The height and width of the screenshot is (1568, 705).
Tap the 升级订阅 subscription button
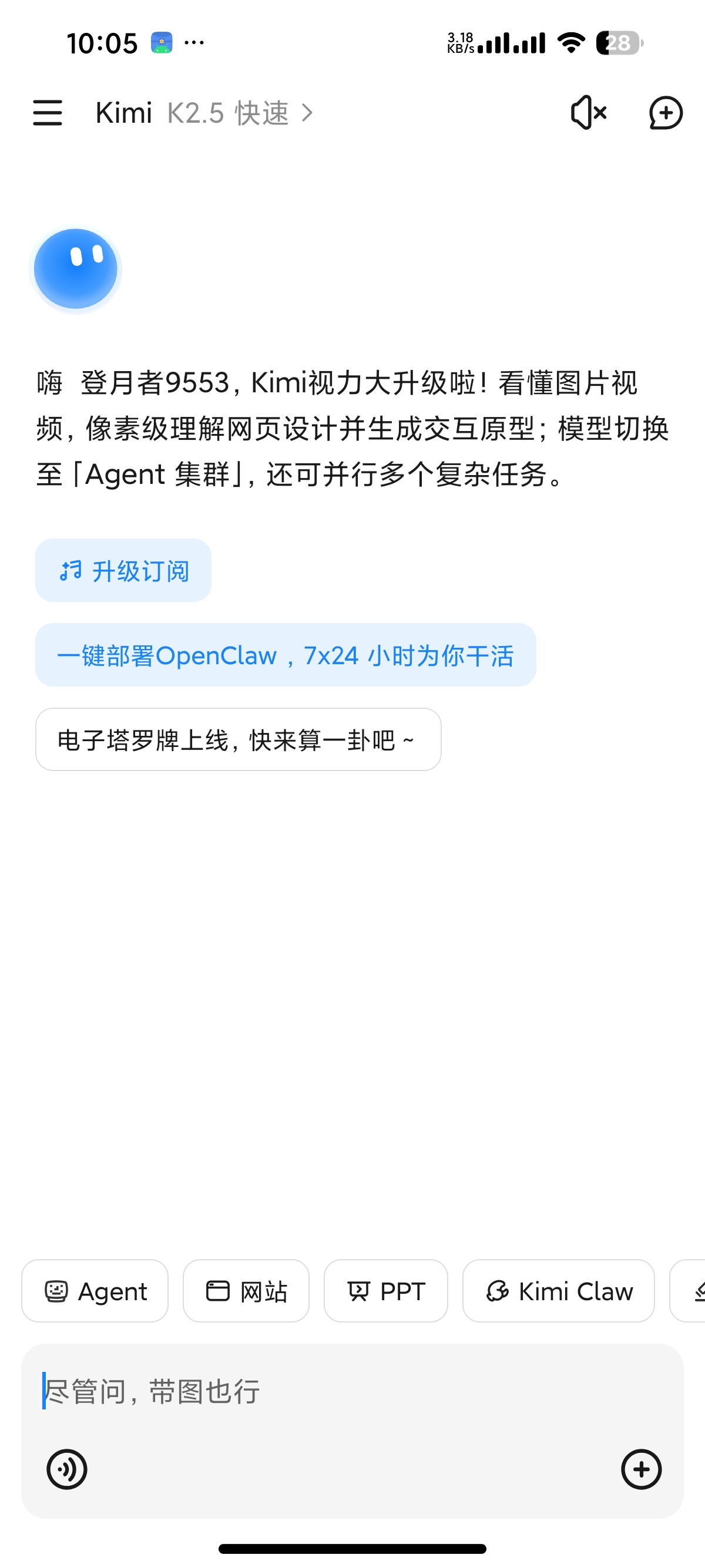point(122,570)
